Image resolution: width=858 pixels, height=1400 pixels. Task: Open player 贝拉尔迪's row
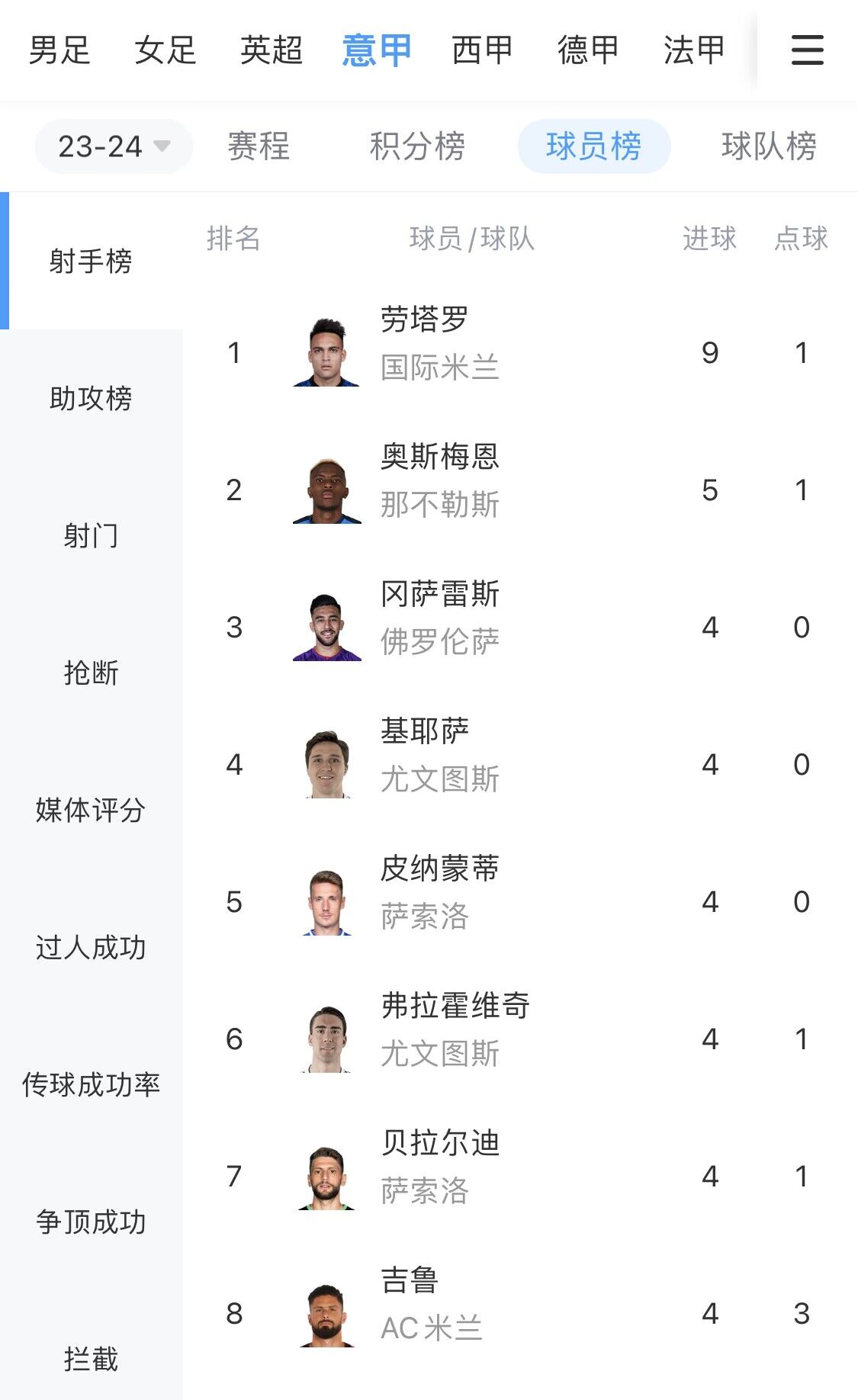tap(520, 1176)
